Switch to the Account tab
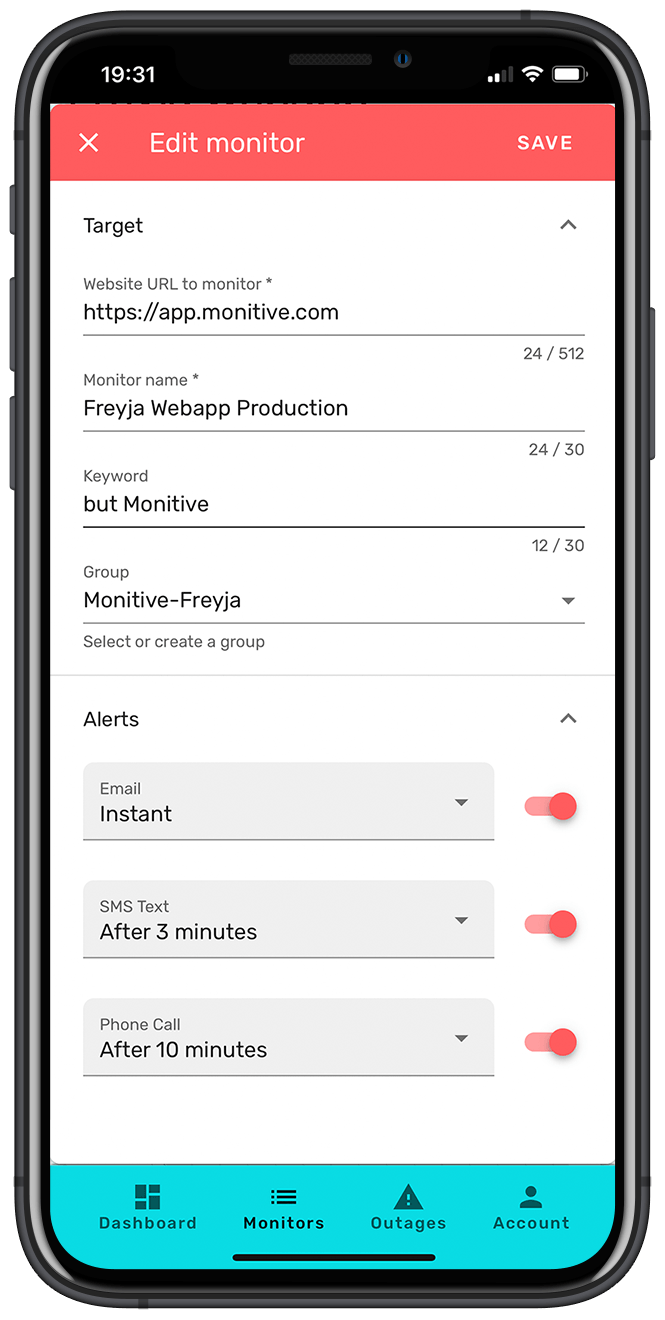 coord(531,1207)
